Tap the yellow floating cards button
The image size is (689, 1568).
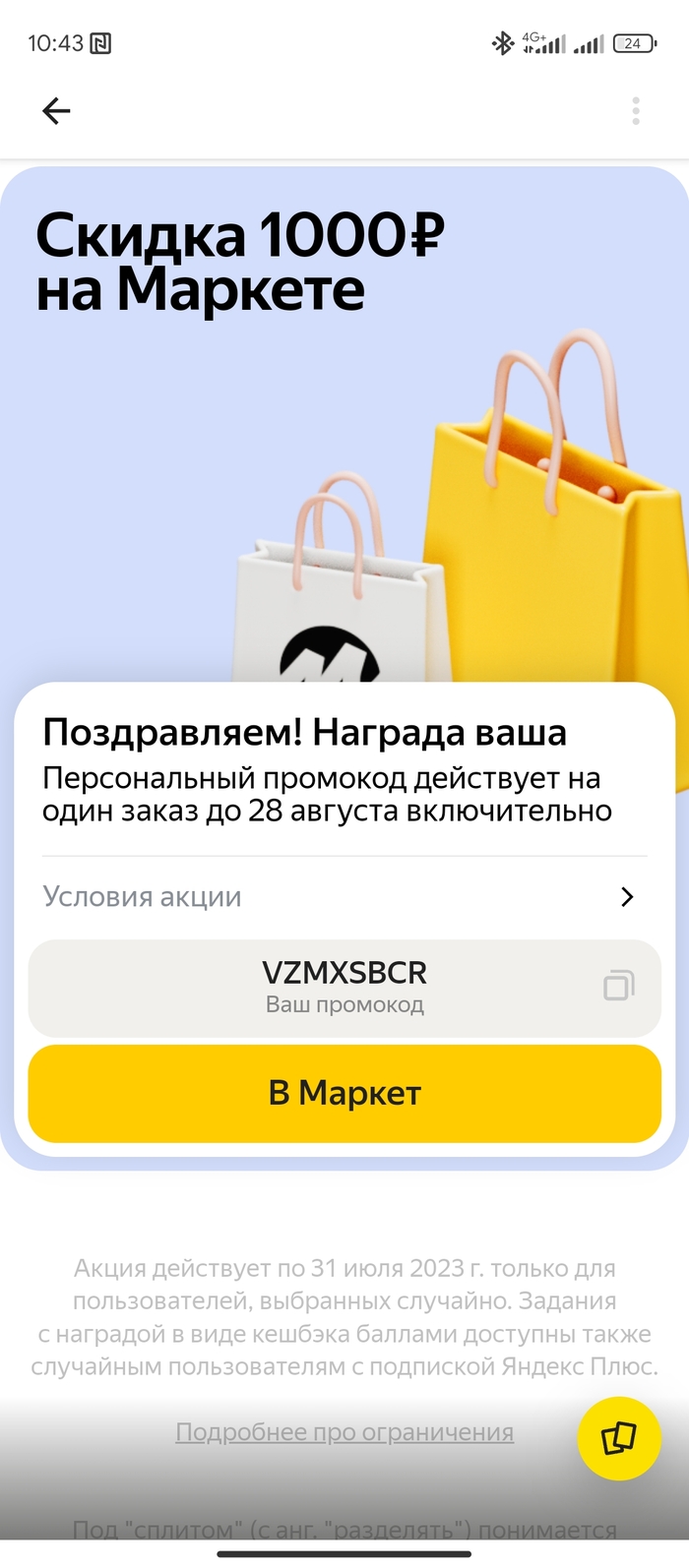point(618,1438)
